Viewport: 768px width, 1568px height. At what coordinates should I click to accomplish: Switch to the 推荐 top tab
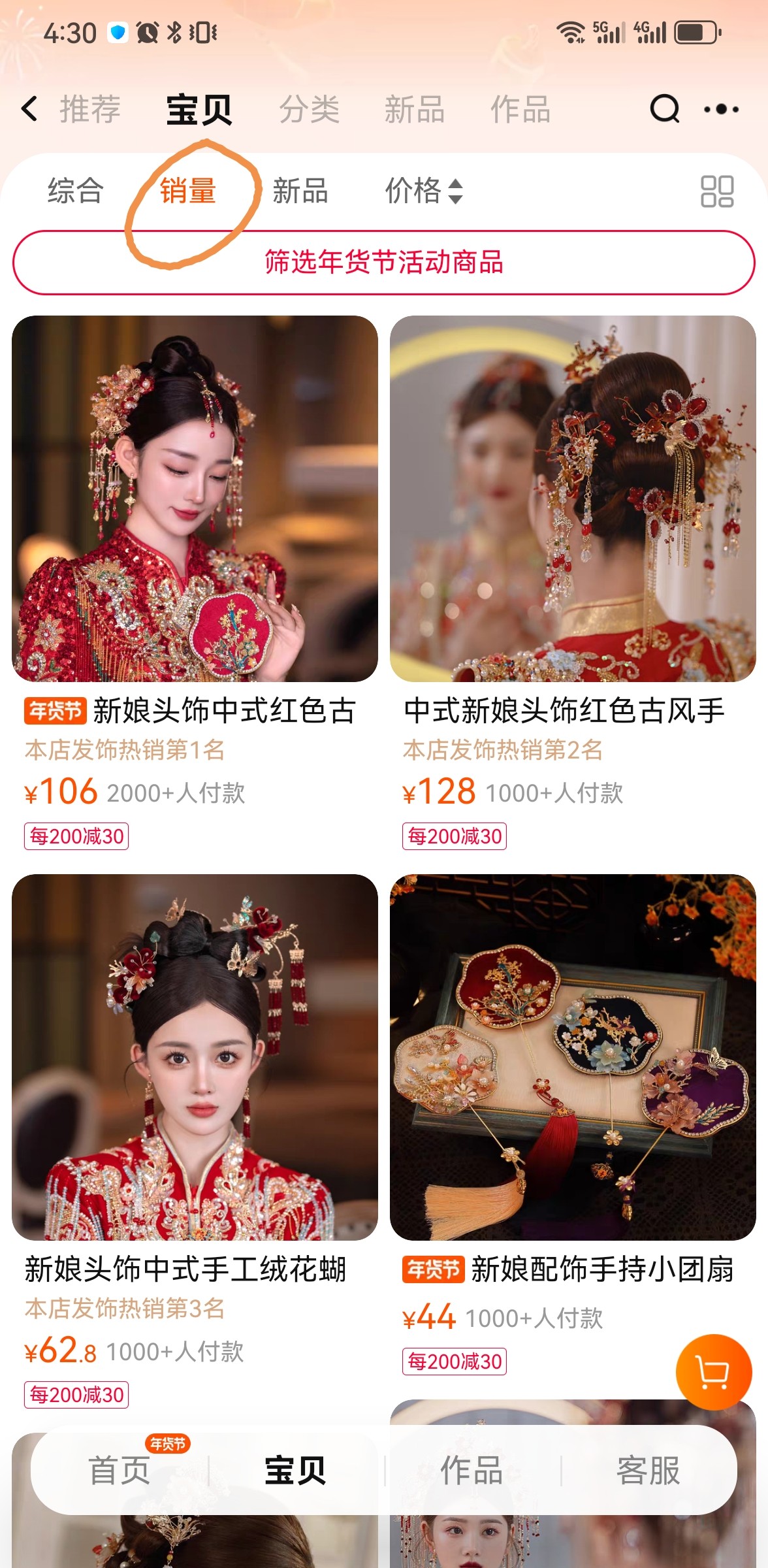90,109
